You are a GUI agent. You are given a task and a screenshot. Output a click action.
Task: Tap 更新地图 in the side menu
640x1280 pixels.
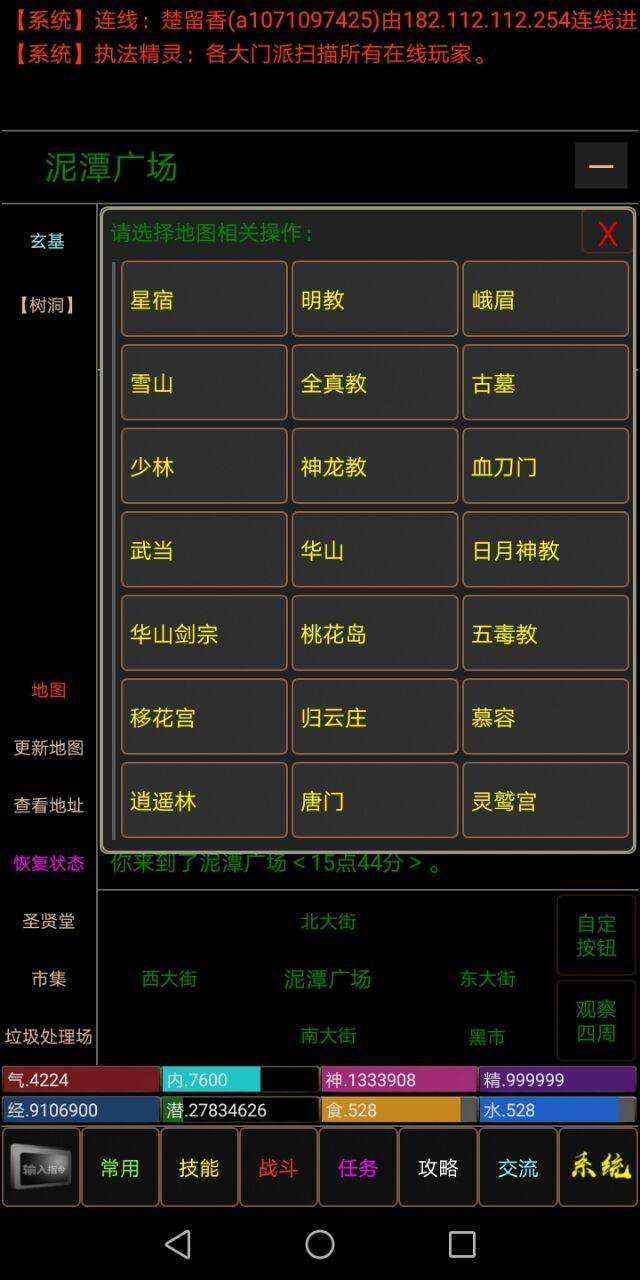tap(48, 748)
